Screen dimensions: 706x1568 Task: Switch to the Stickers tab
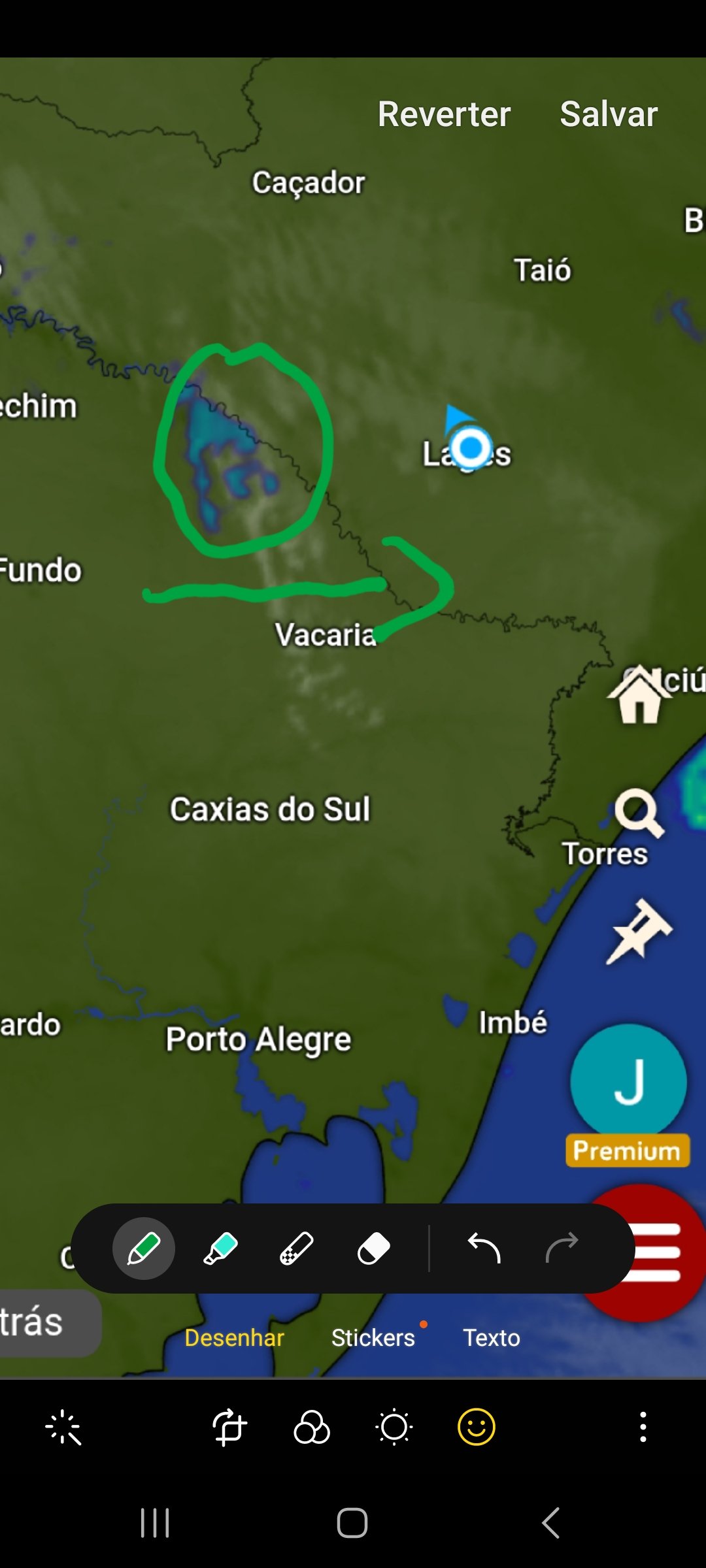click(x=373, y=1337)
